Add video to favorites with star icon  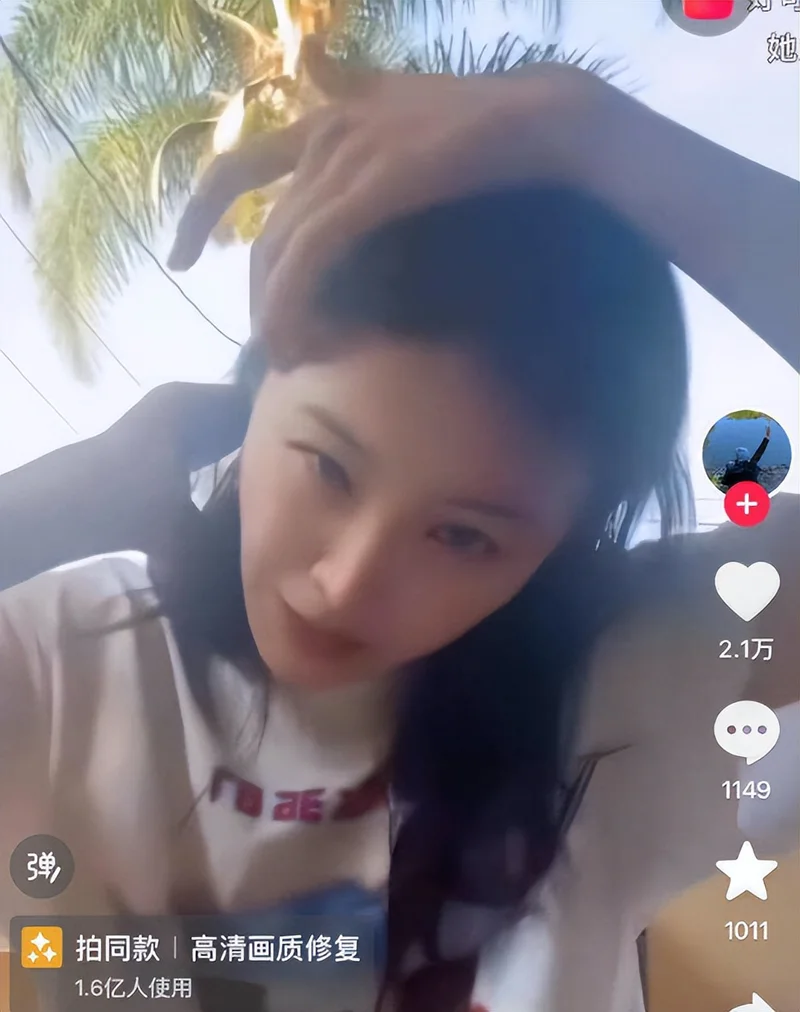pos(746,872)
